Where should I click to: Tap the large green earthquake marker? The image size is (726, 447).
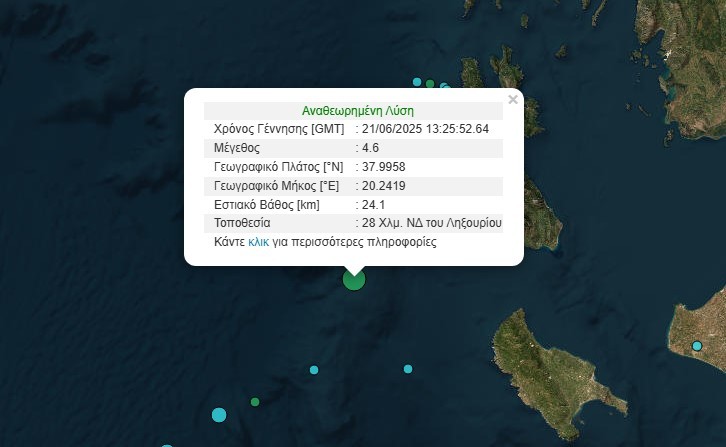coord(354,279)
